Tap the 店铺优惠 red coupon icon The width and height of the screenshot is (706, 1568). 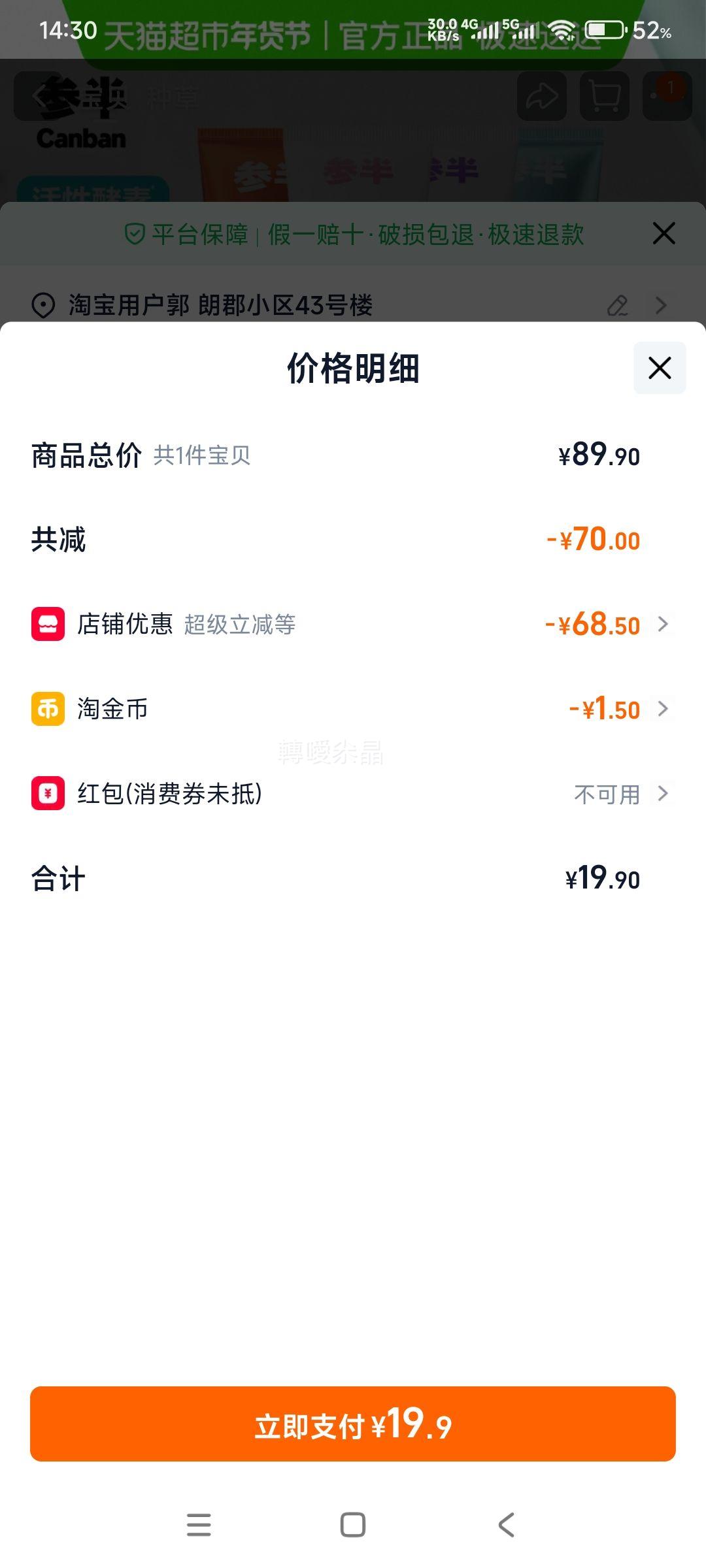tap(46, 625)
